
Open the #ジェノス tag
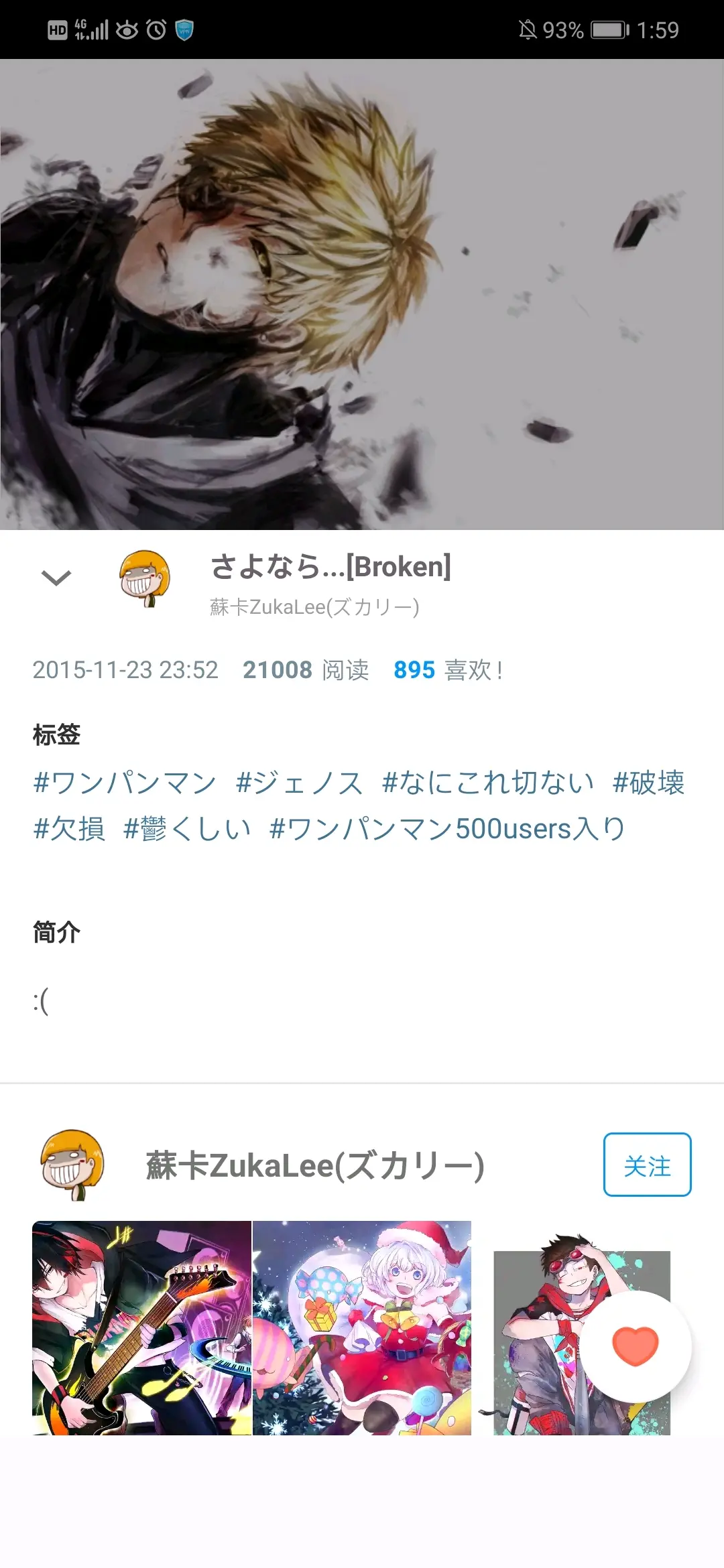click(299, 783)
